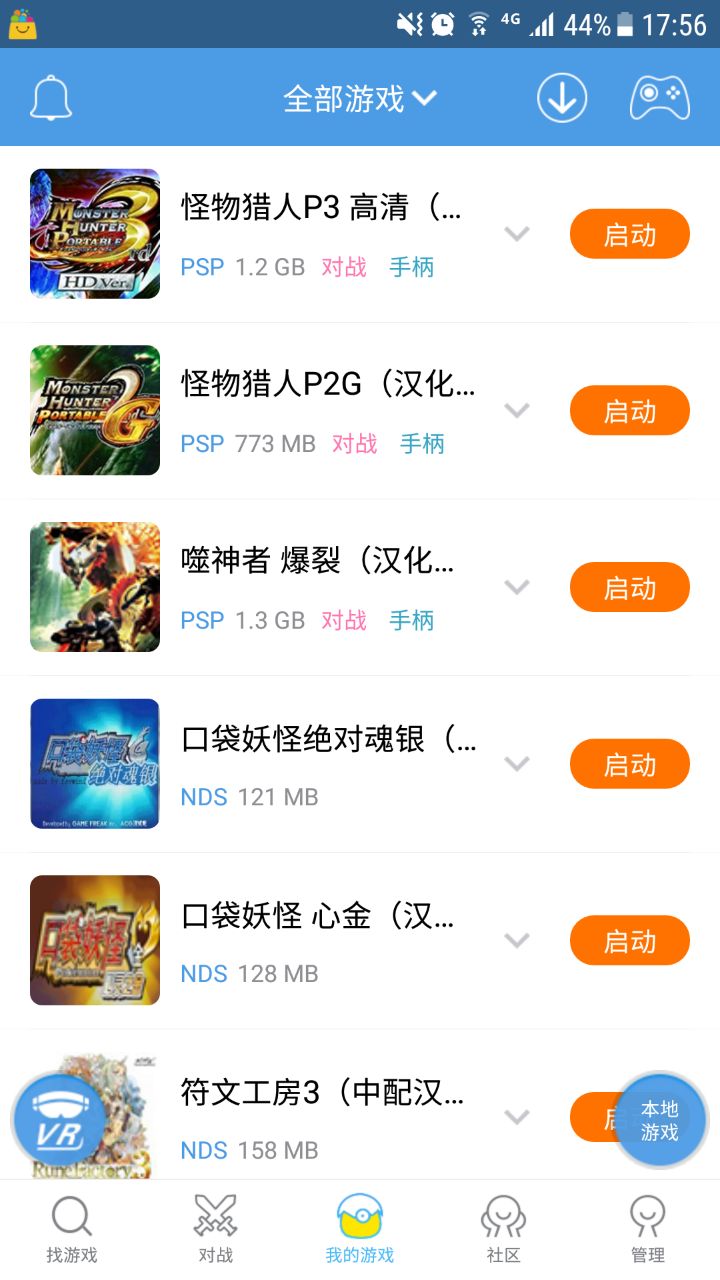Open the 全部游戏 filter dropdown
Screen dimensions: 720x1280
click(361, 98)
